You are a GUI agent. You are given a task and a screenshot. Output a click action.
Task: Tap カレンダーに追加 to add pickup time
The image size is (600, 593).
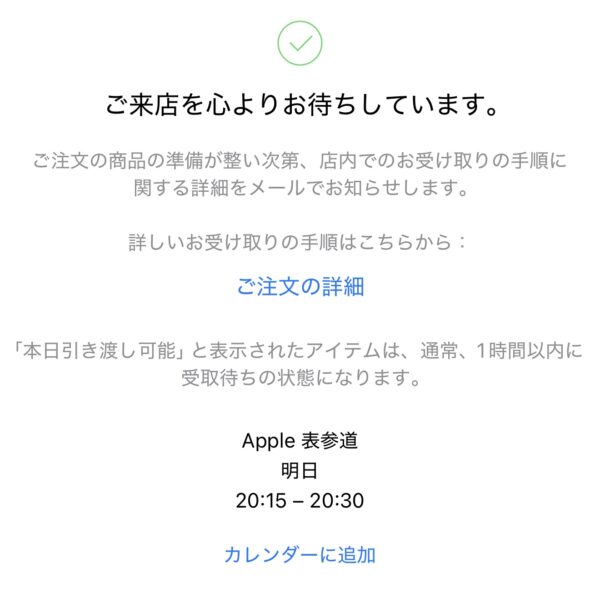(300, 553)
